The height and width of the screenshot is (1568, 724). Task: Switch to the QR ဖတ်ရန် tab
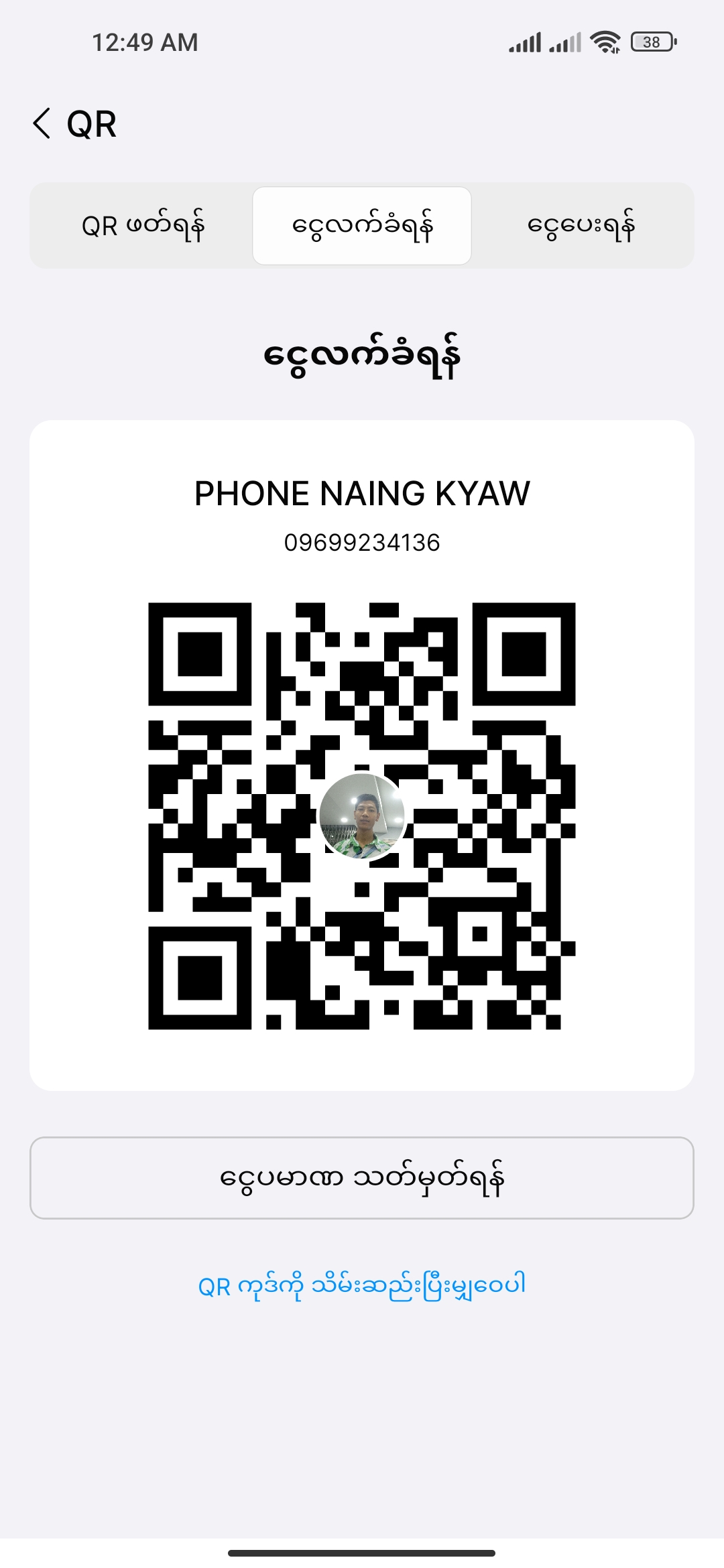(142, 226)
